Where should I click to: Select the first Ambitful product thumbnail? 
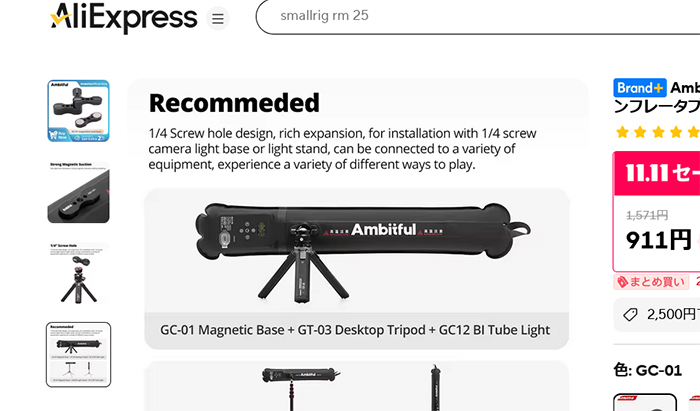[x=78, y=111]
